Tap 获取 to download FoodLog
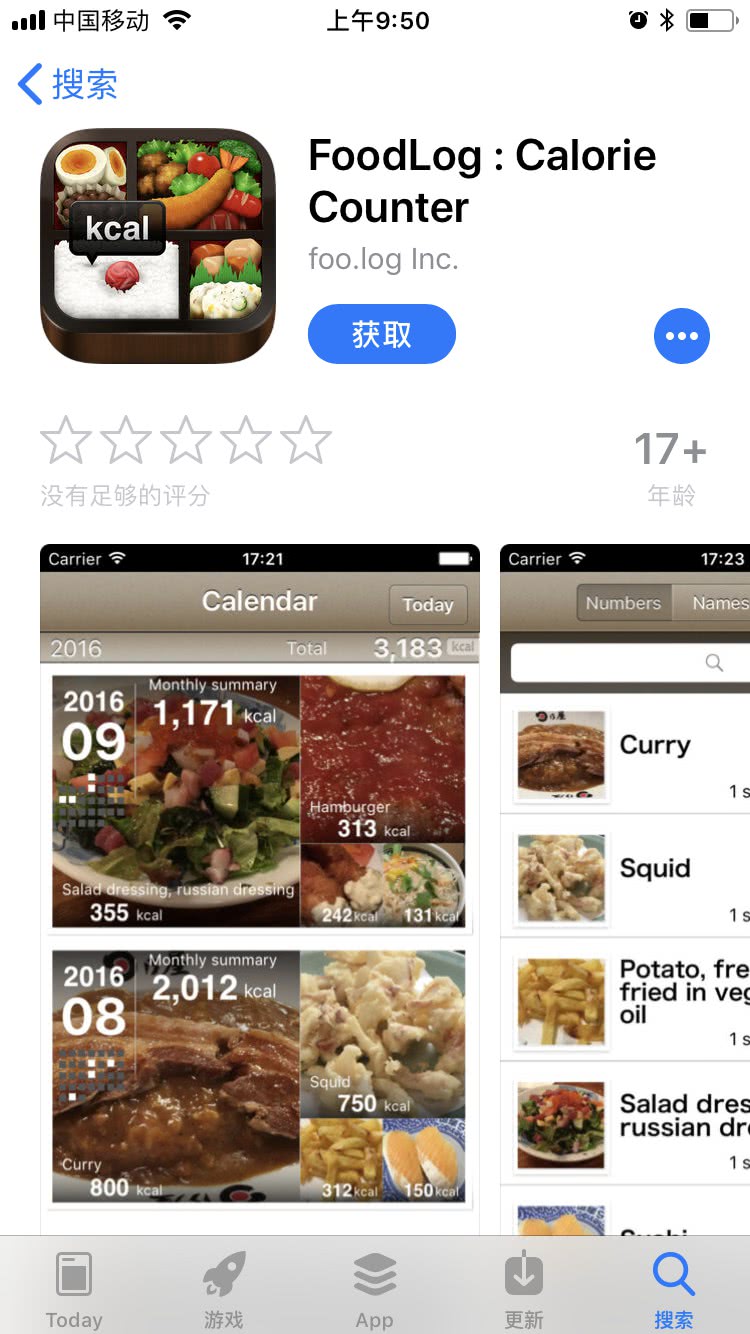This screenshot has width=750, height=1334. pos(381,335)
